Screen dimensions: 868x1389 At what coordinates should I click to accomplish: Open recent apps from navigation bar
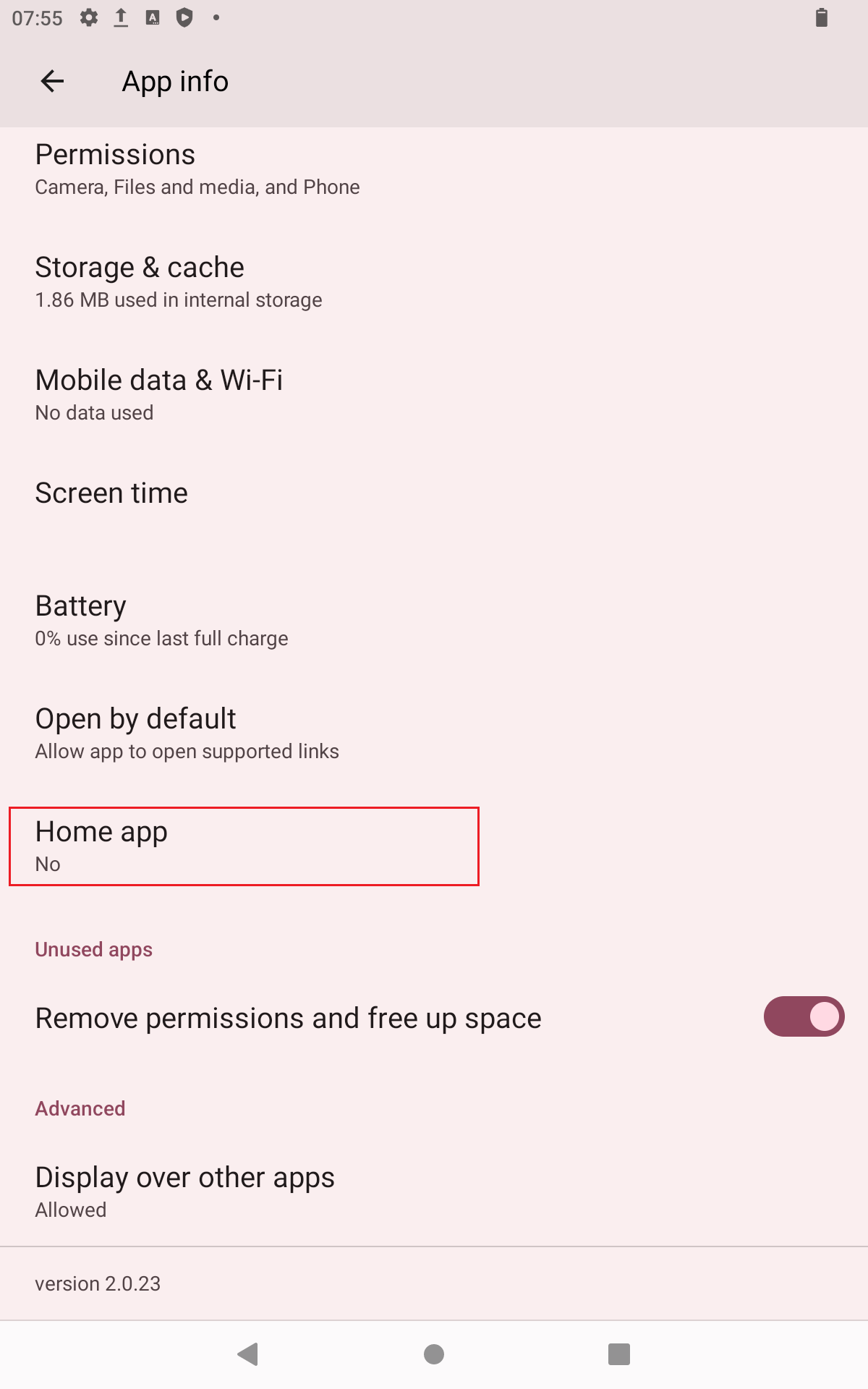coord(619,1354)
